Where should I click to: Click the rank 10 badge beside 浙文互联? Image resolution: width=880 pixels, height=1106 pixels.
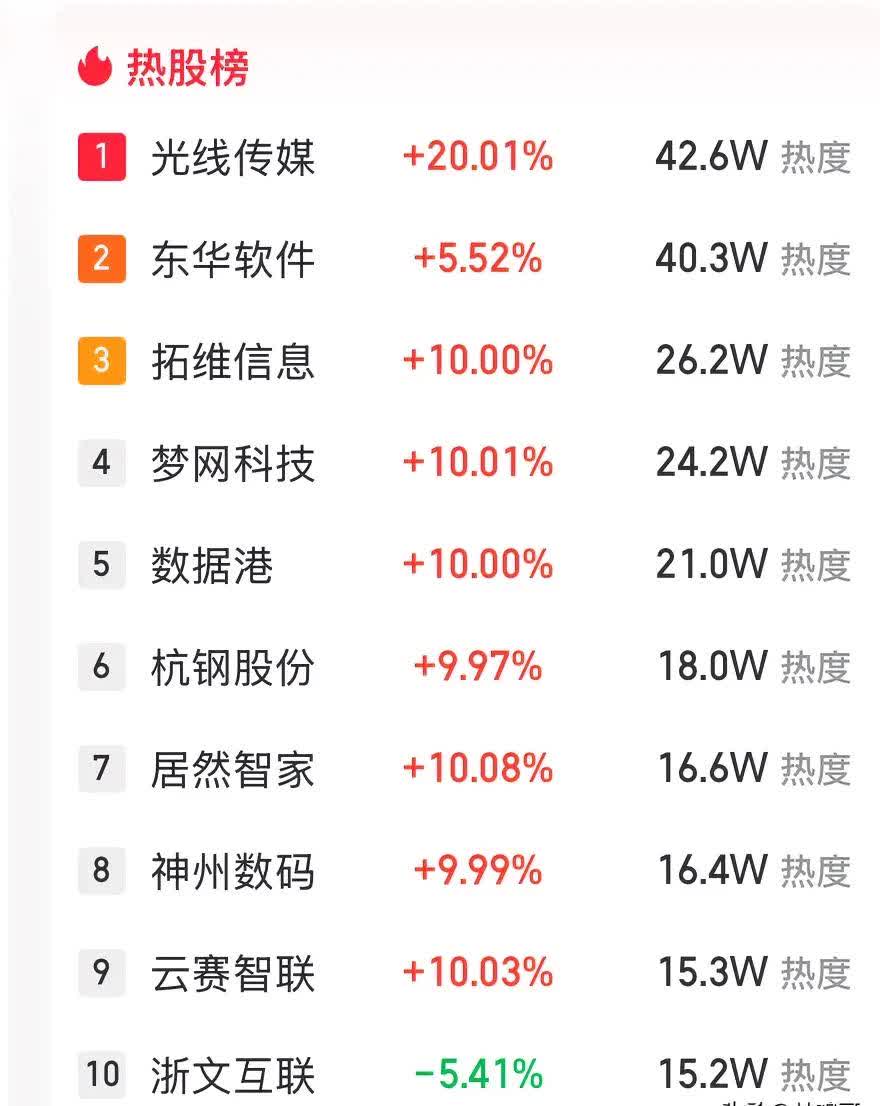(99, 1073)
